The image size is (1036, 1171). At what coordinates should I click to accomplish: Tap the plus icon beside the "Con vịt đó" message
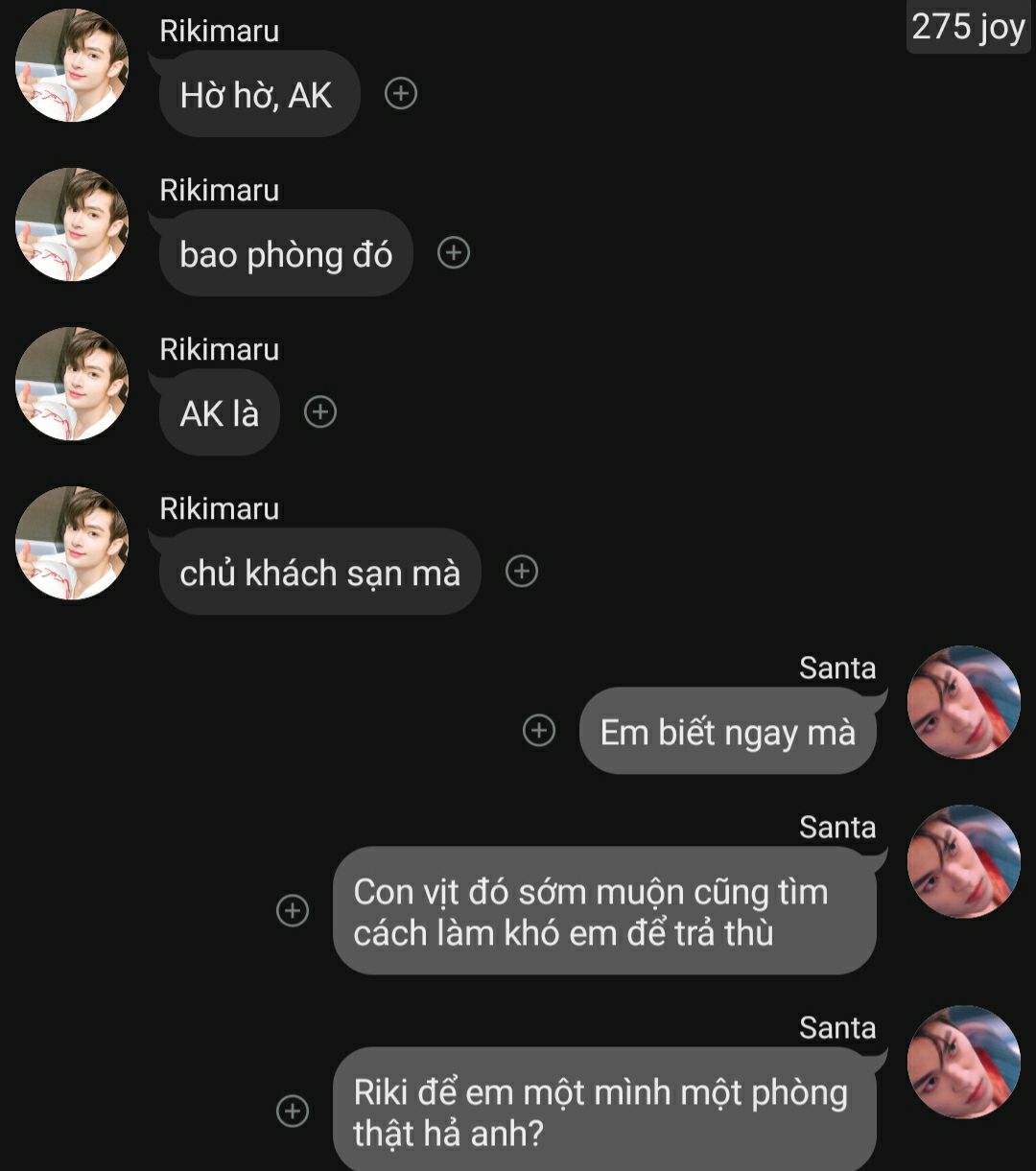(293, 910)
